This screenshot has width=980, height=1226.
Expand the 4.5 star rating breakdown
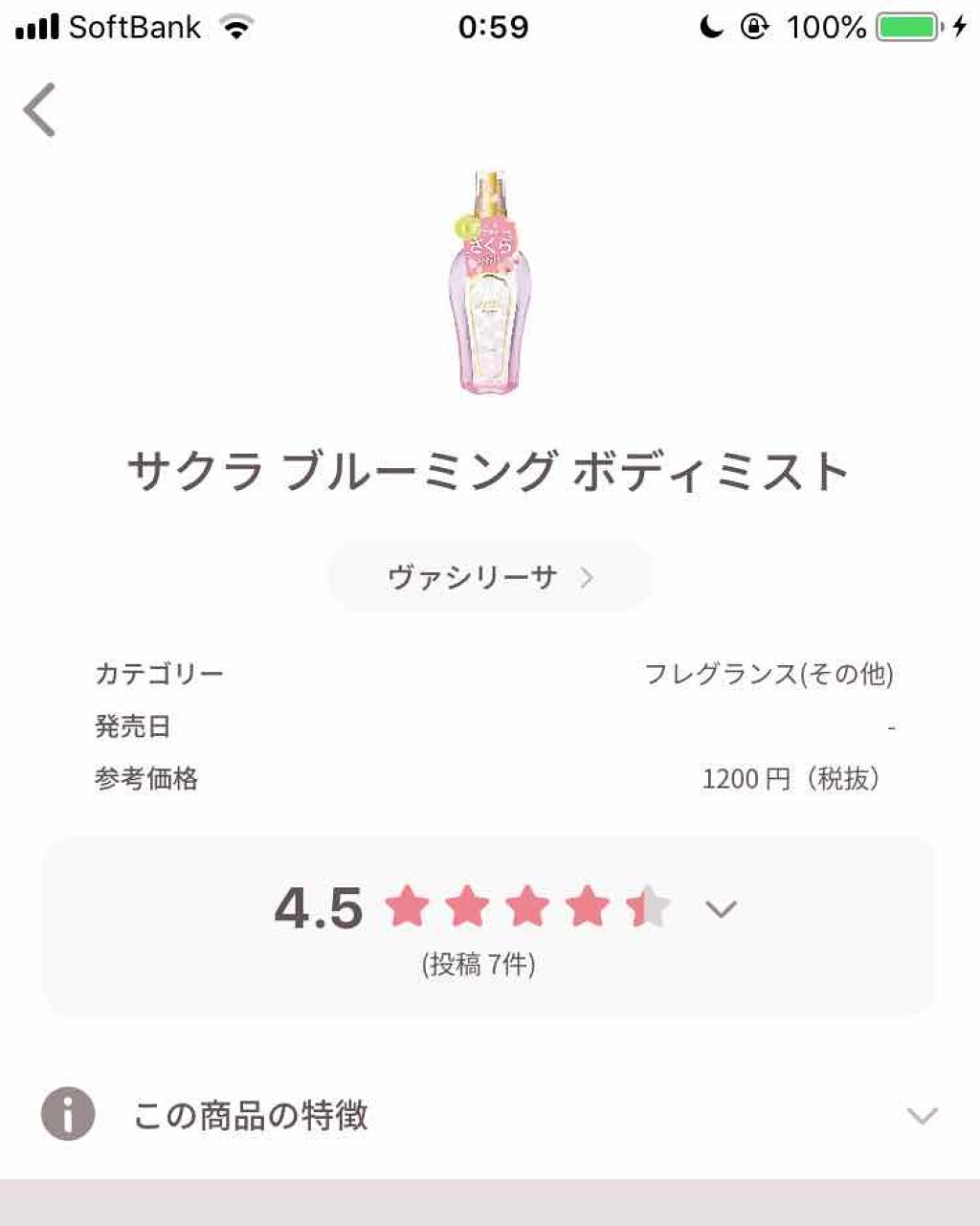coord(720,909)
